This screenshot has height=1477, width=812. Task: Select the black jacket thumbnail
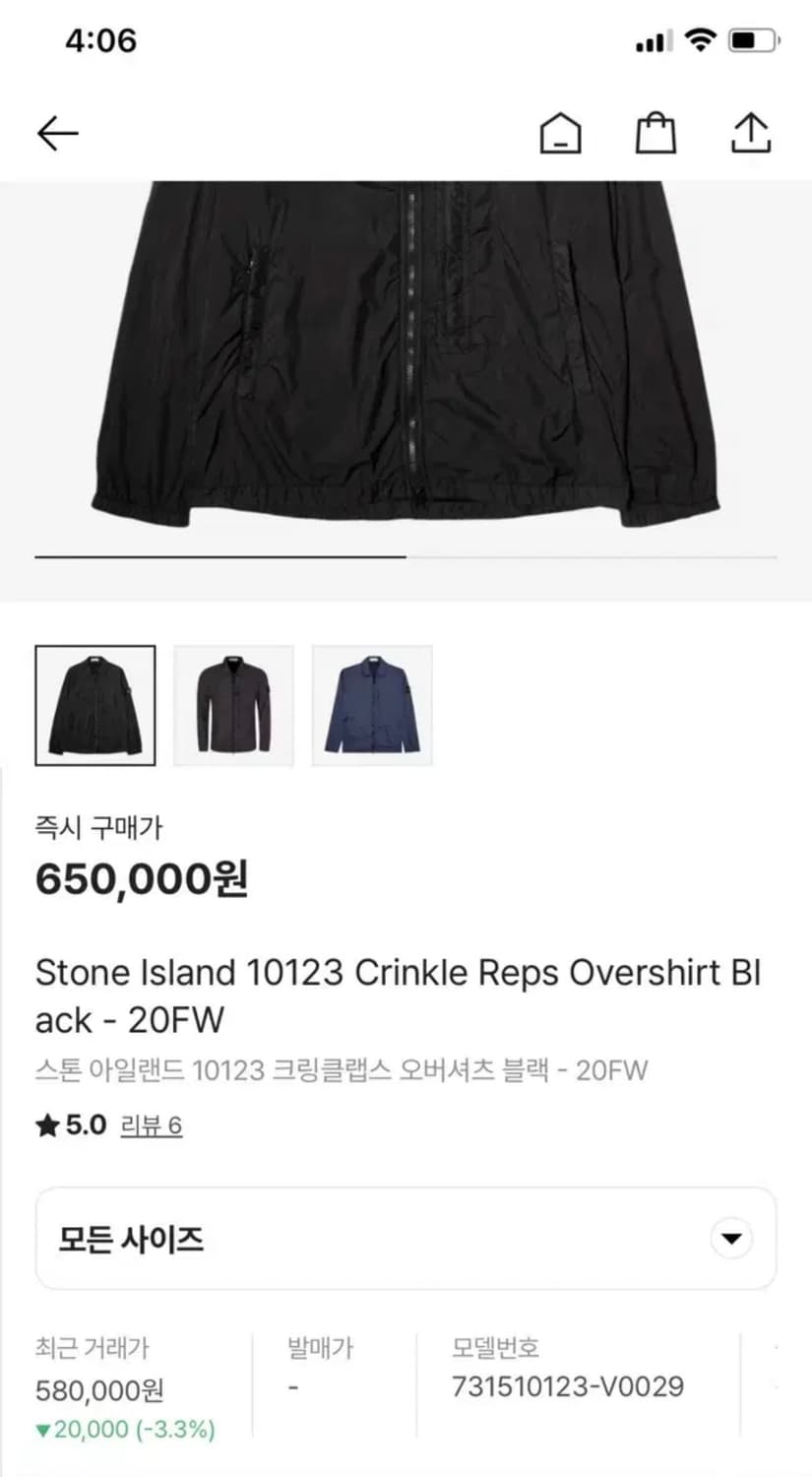95,706
